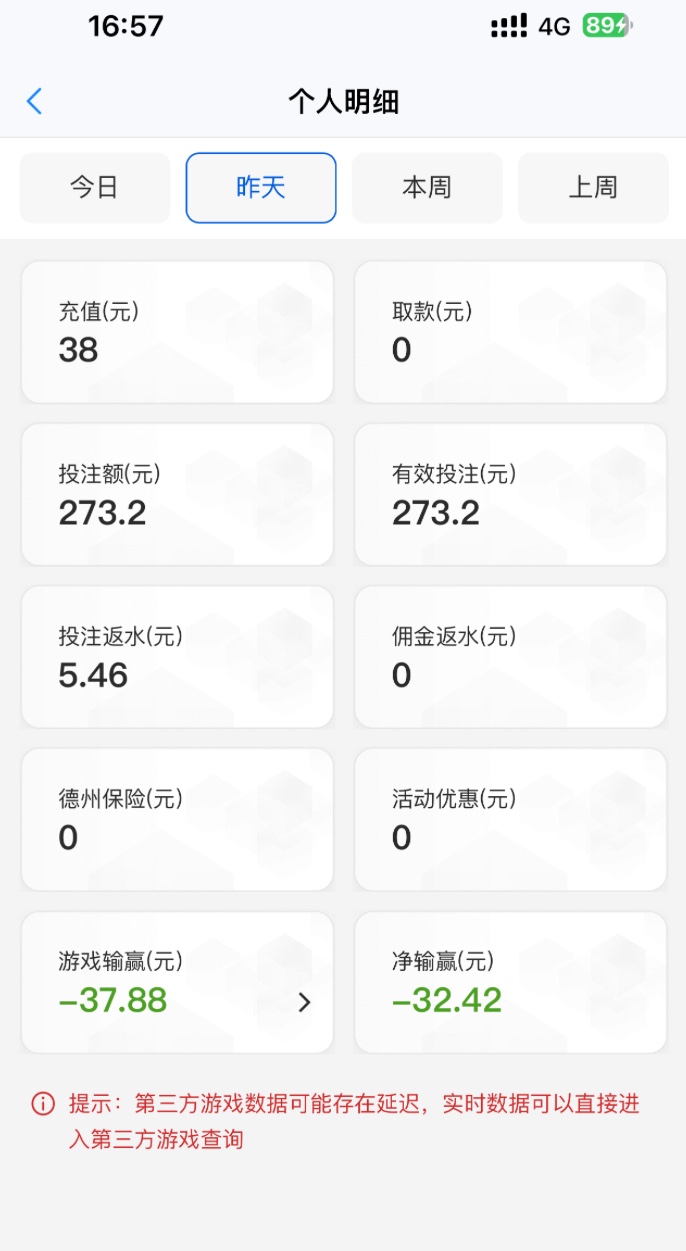Show 本周 details
This screenshot has width=686, height=1251.
(427, 187)
